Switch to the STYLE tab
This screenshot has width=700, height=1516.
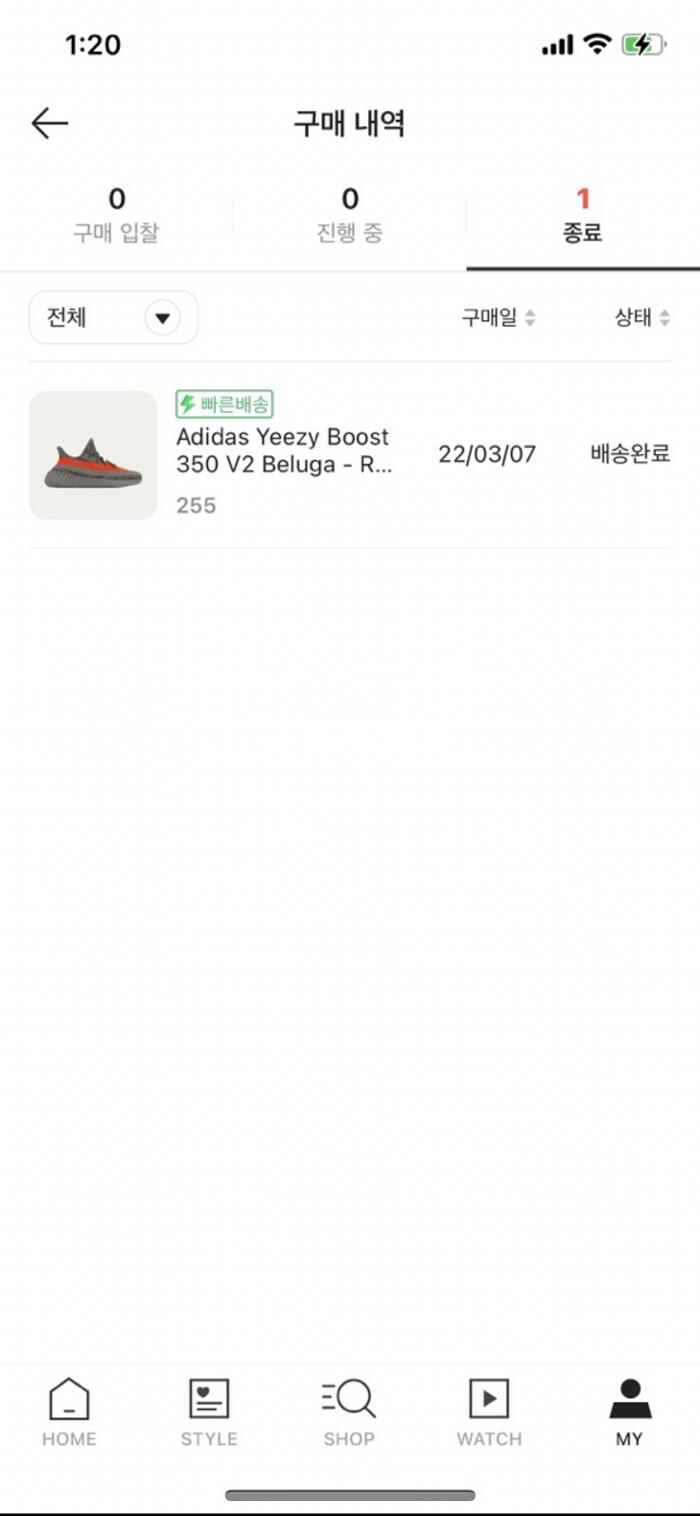[x=209, y=1411]
